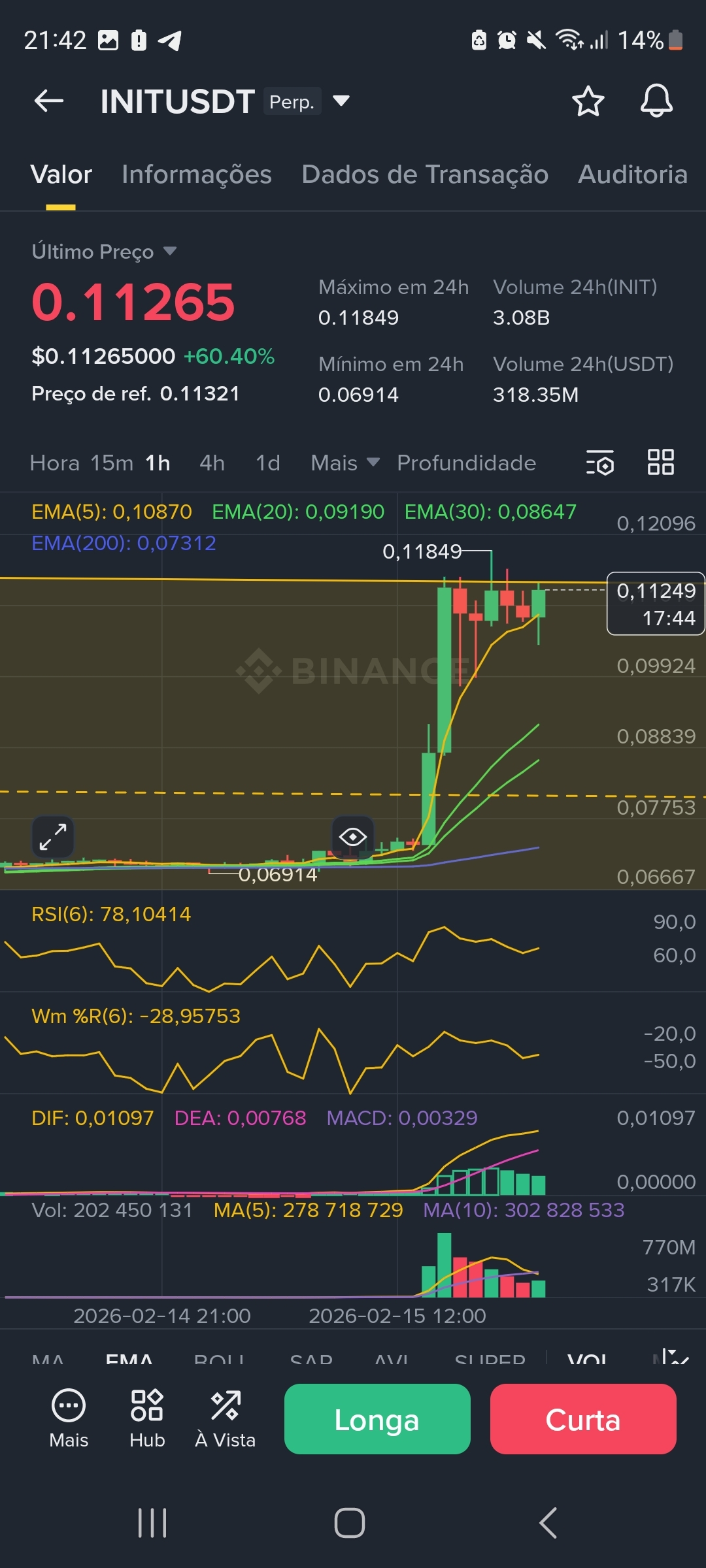Expand chart to fullscreen
The image size is (706, 1568).
click(53, 837)
